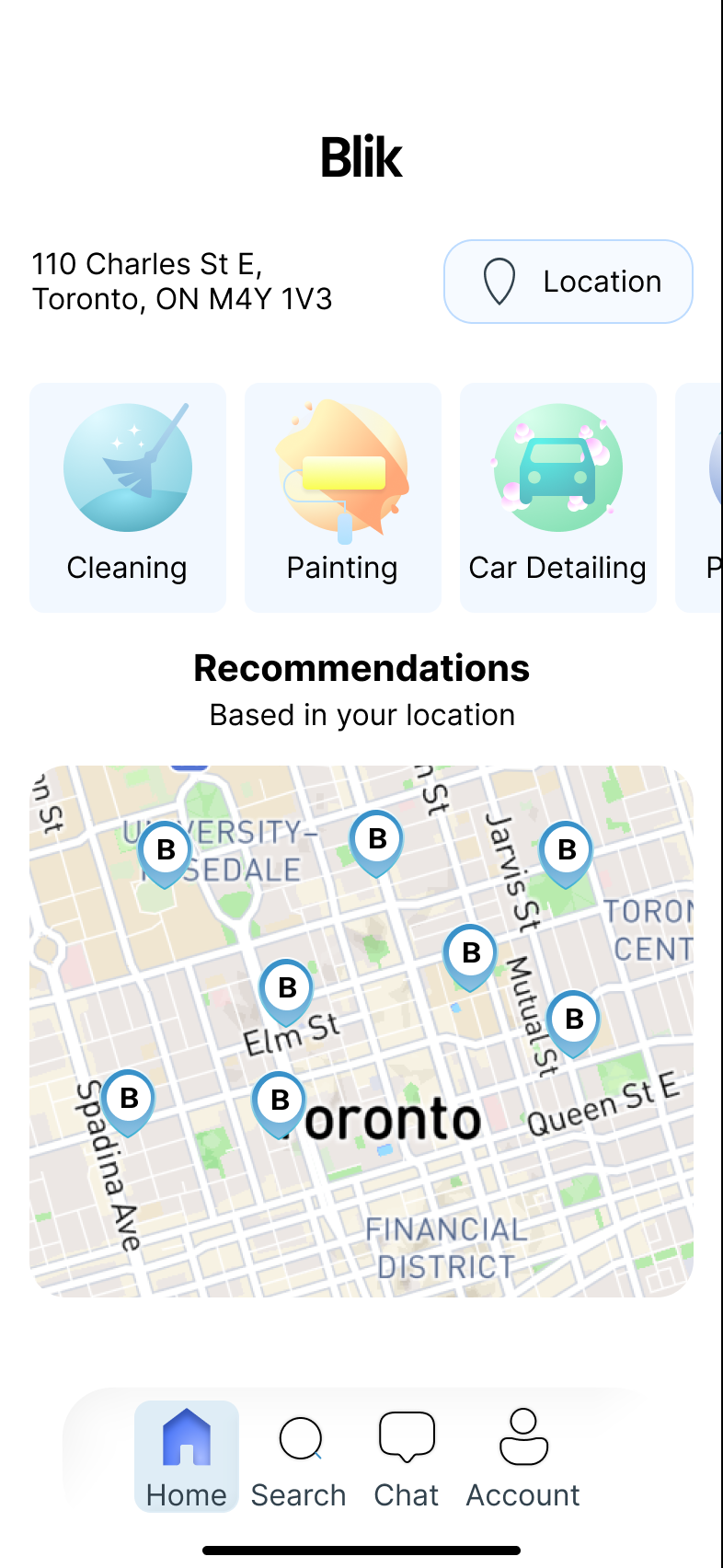Tap the map pin near Elm St

tap(287, 990)
